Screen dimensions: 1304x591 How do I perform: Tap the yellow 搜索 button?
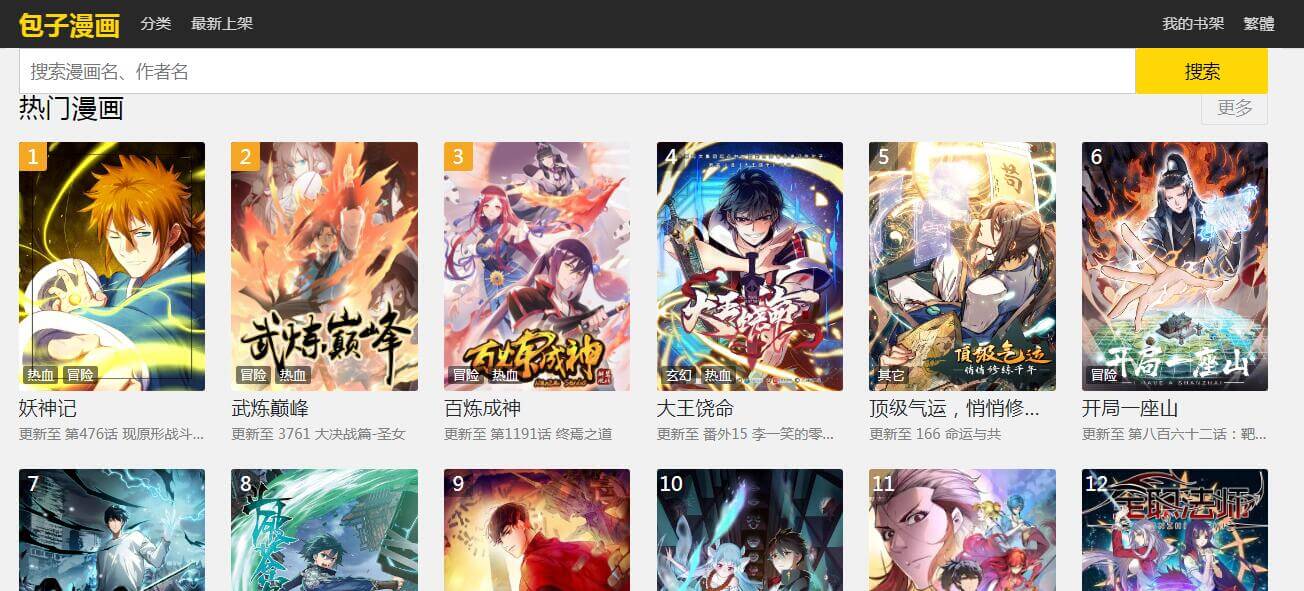(1201, 71)
